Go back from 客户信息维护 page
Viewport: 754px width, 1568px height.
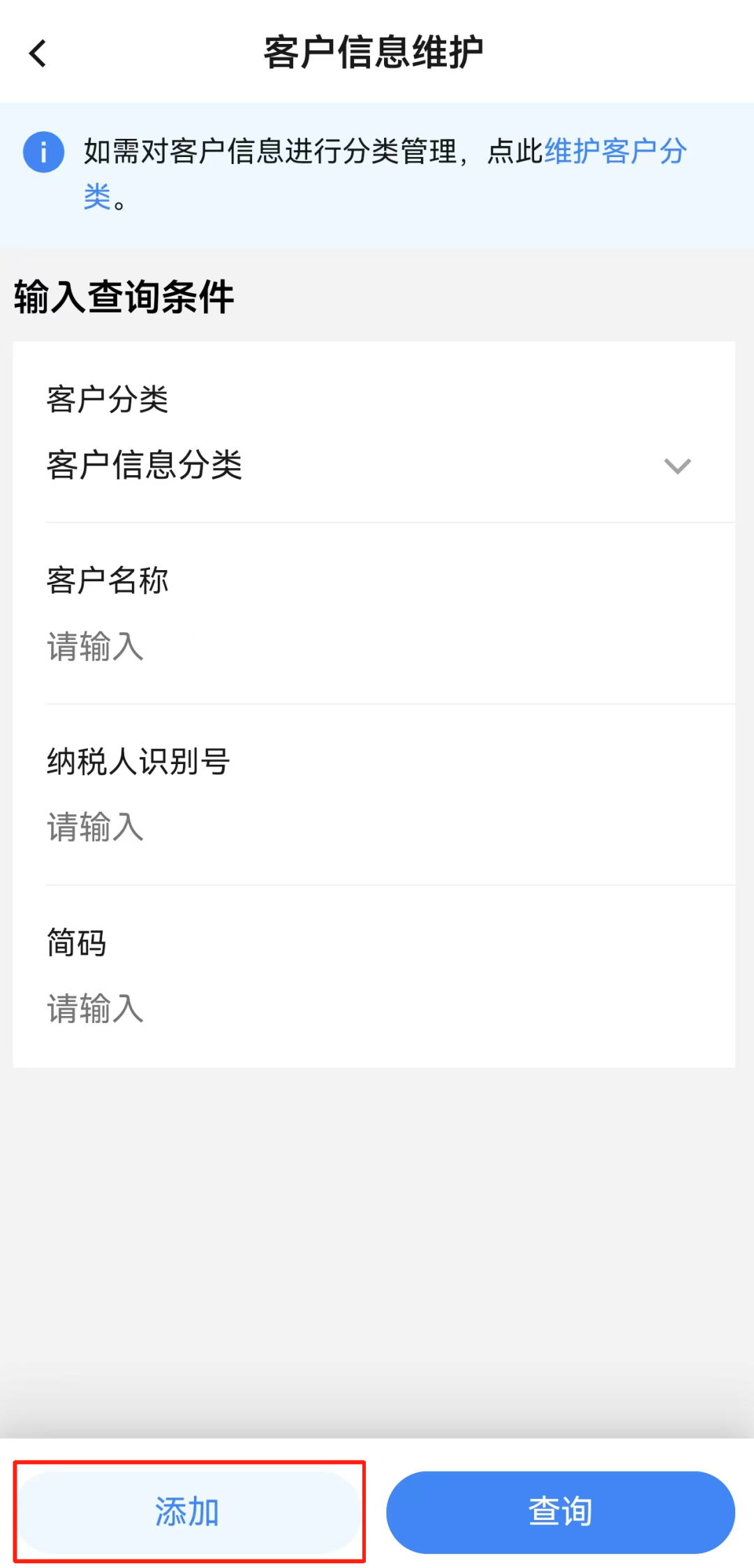tap(38, 53)
